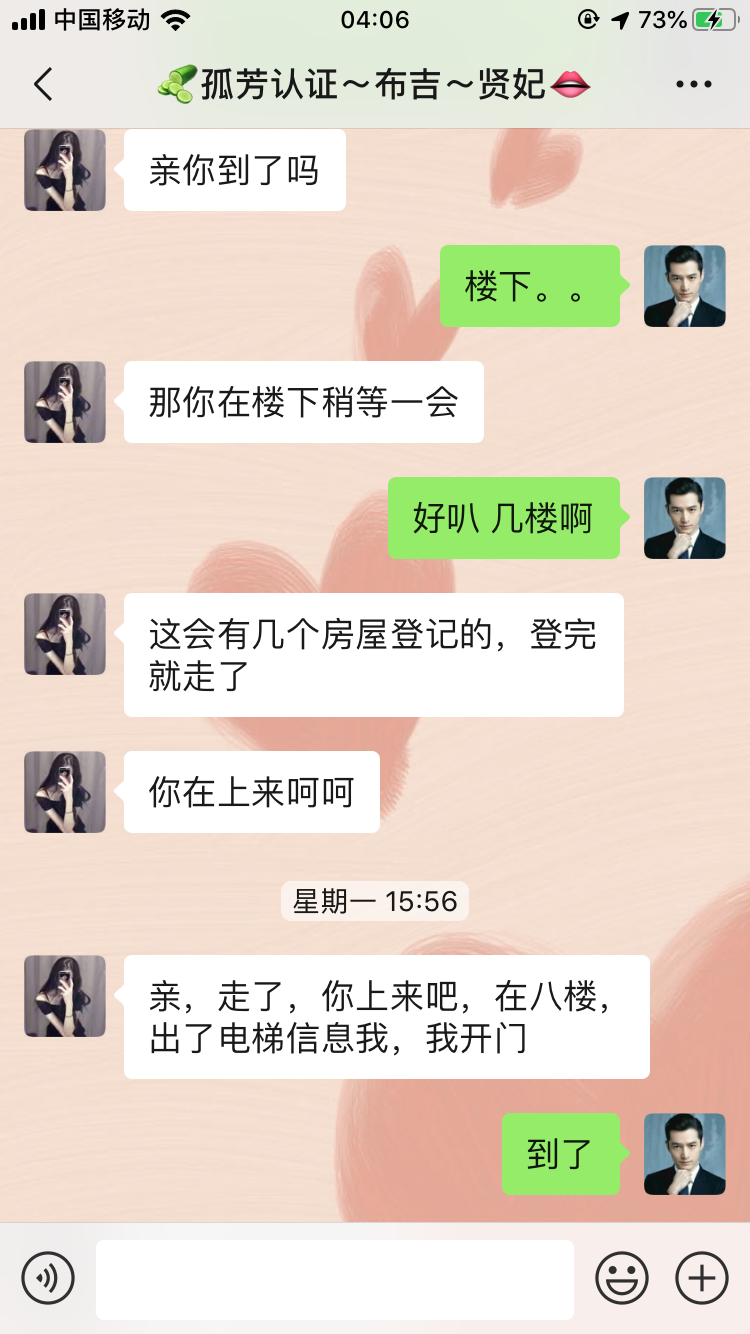
Task: Tap the chat title 孤芳认证～布吉～贤妃
Action: [x=375, y=84]
